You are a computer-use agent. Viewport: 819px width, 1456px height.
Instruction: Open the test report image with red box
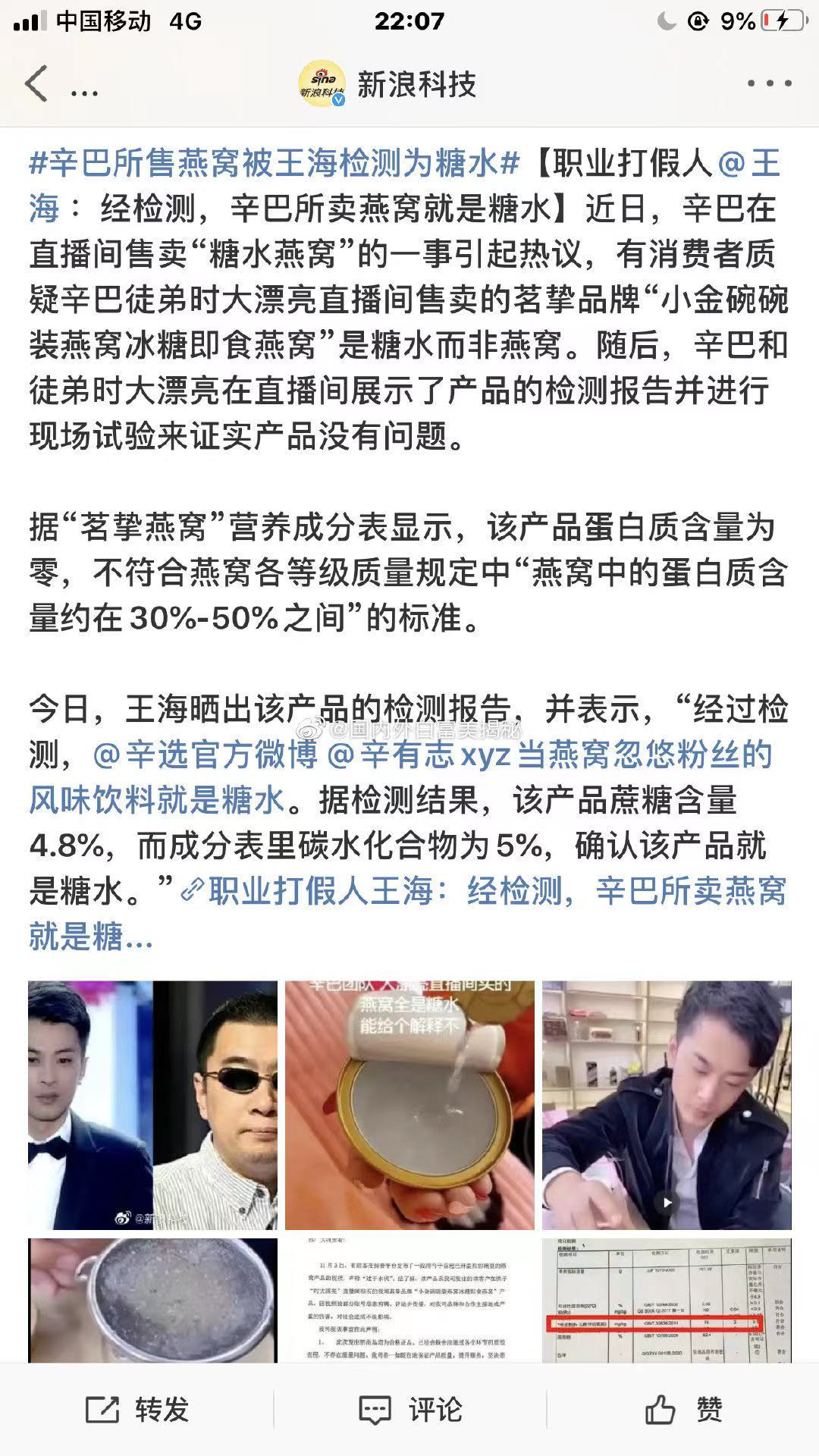click(x=667, y=1300)
